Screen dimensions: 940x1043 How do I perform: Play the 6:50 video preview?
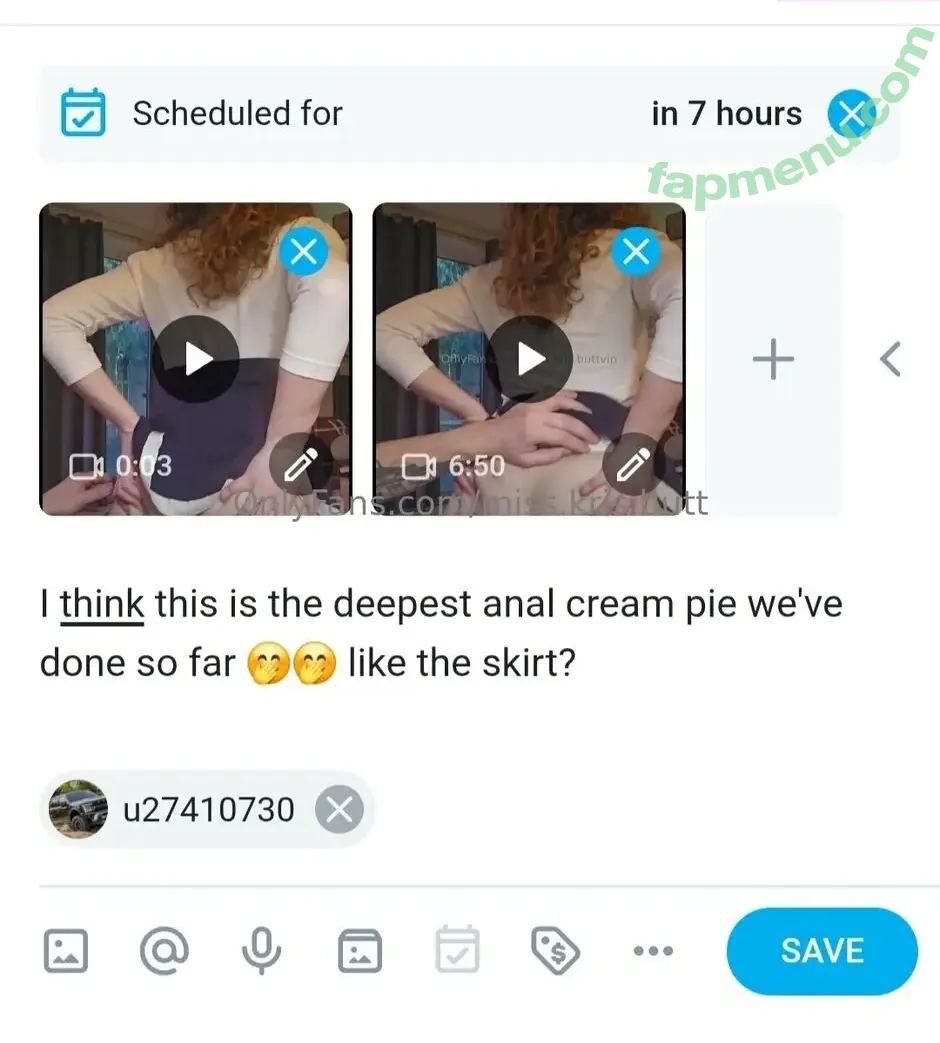coord(529,360)
